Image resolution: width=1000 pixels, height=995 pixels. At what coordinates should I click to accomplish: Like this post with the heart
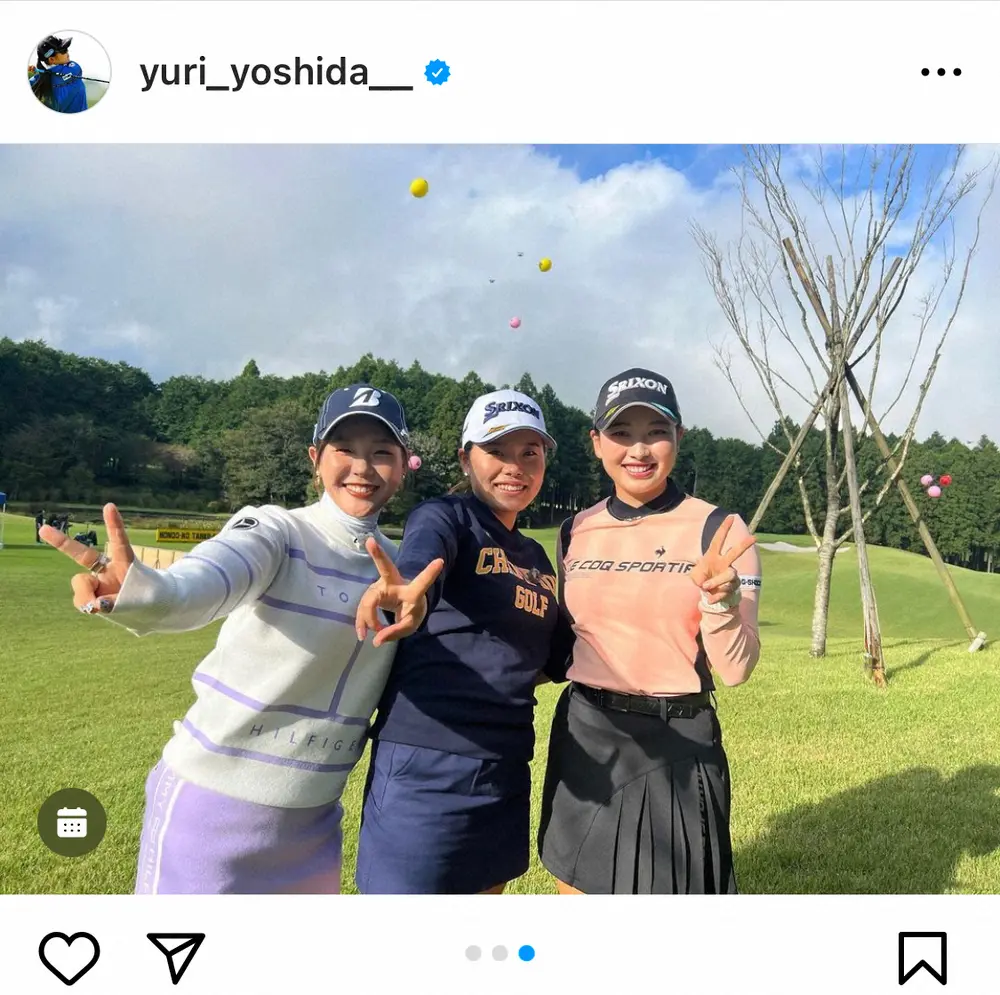69,957
